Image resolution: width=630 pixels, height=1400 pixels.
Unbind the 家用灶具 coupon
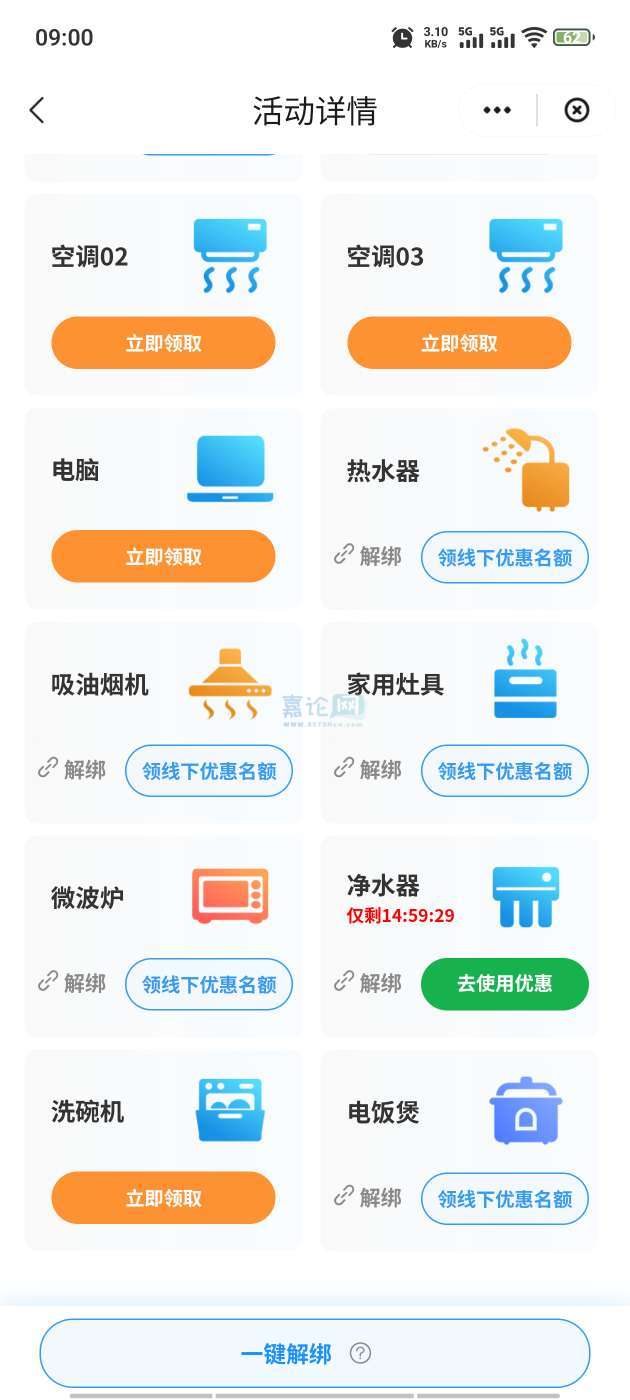[368, 769]
